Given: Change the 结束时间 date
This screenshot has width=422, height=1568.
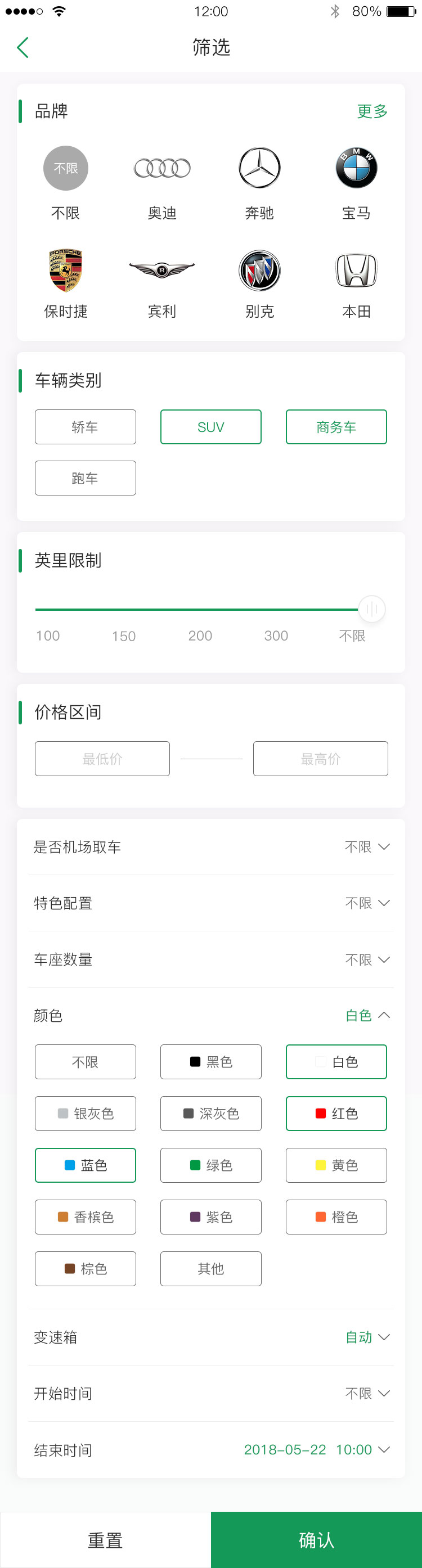Looking at the screenshot, I should 316,1449.
